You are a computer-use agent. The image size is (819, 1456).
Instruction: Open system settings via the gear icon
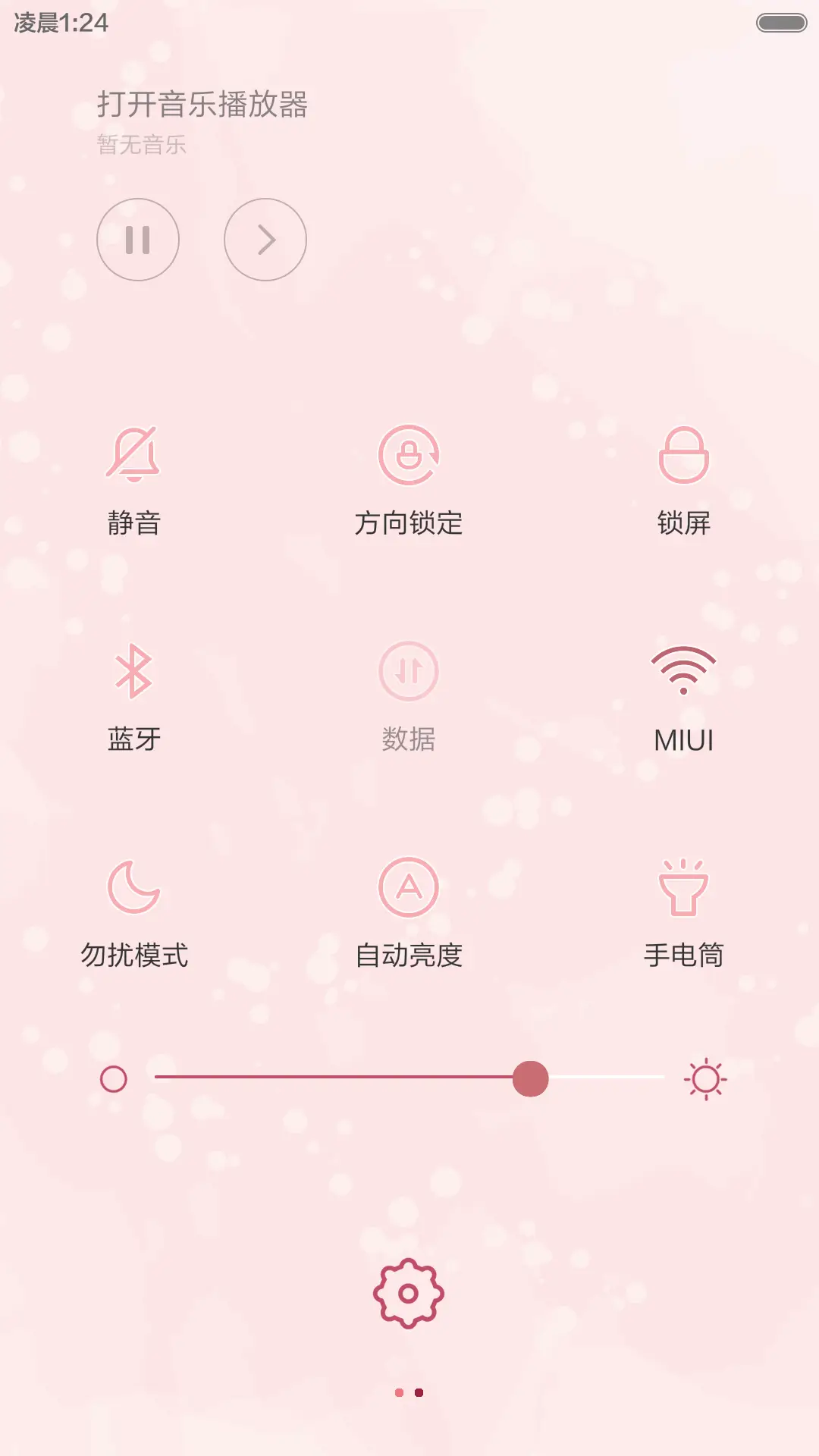[409, 1294]
